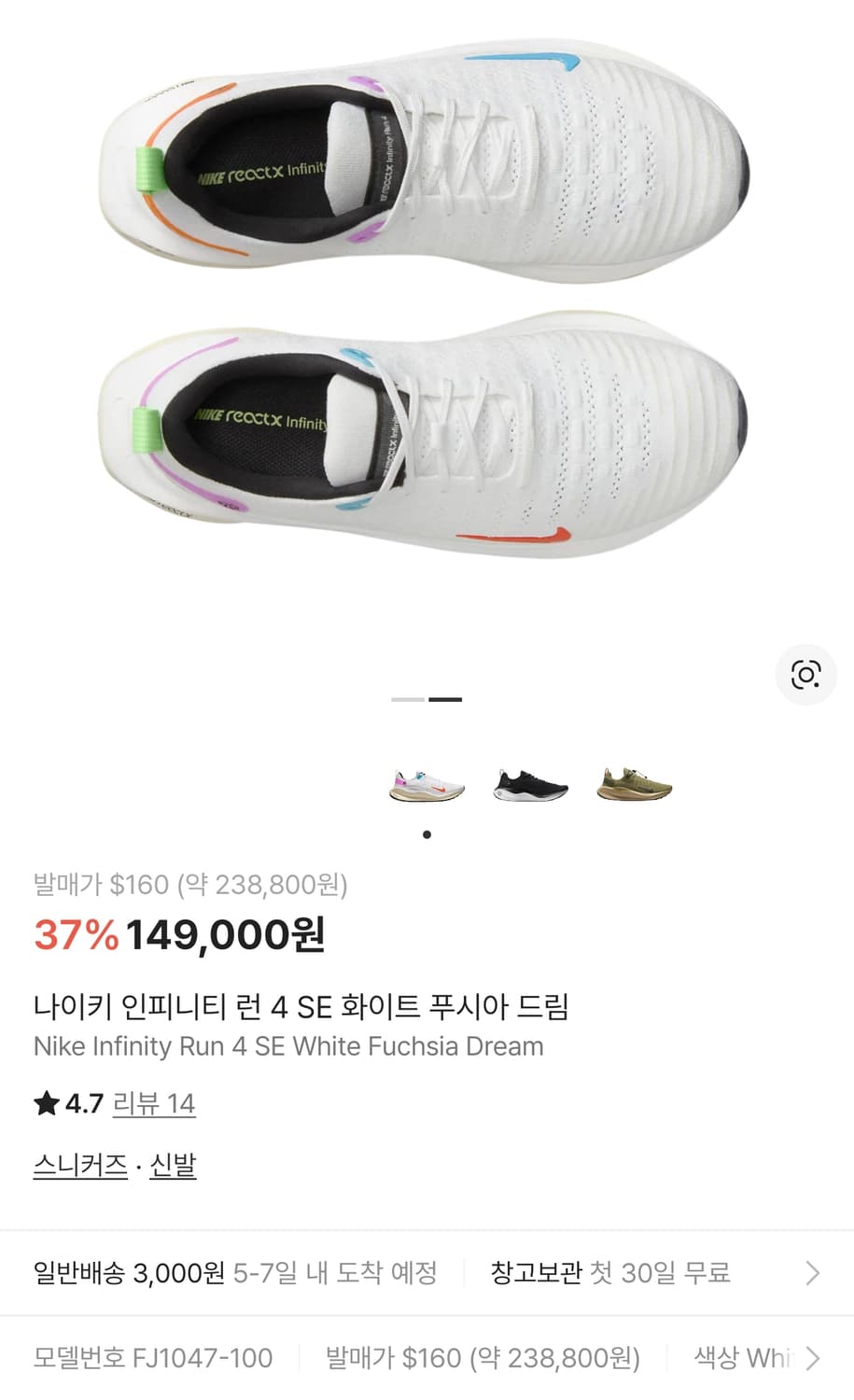The image size is (854, 1400).
Task: Click the star rating icon
Action: (x=47, y=1103)
